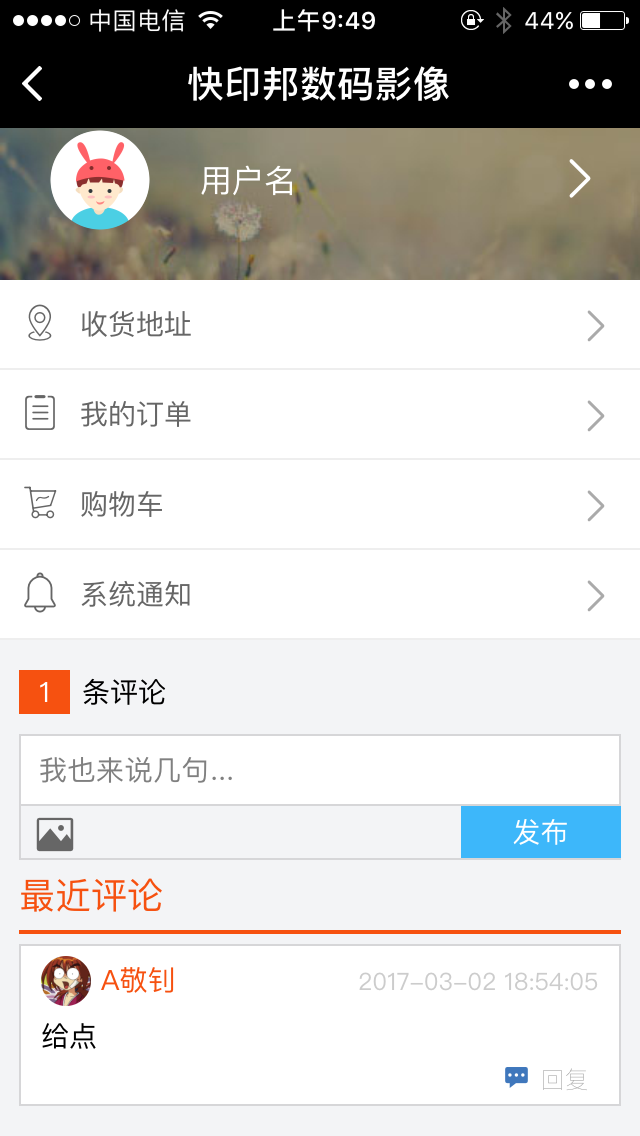
Task: Check 系统通知 system notifications
Action: tap(320, 595)
